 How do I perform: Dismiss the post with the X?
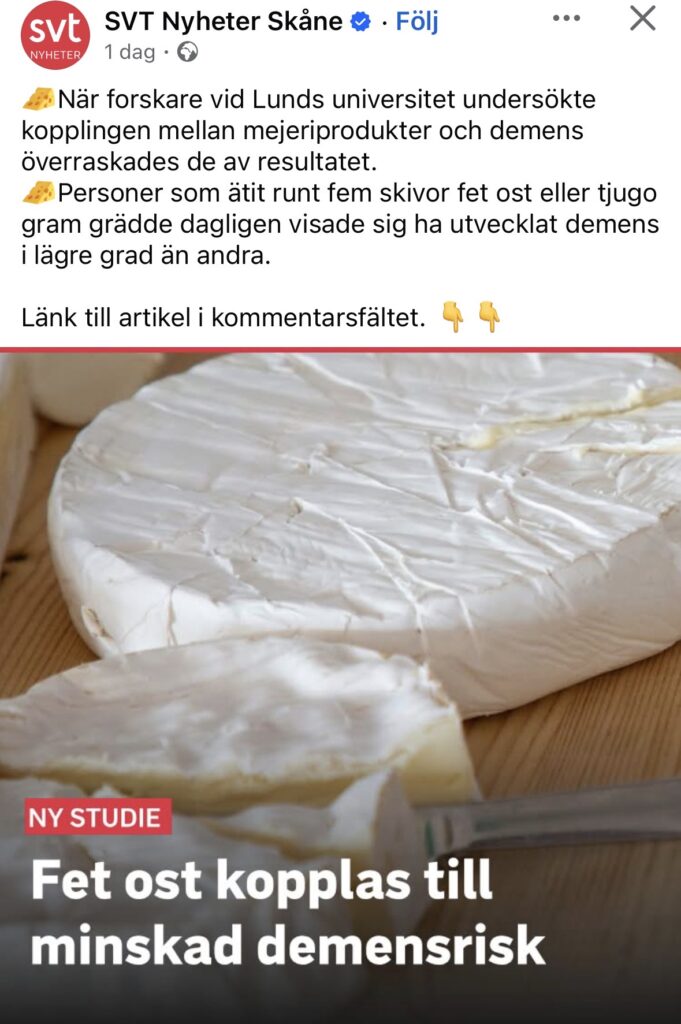642,18
